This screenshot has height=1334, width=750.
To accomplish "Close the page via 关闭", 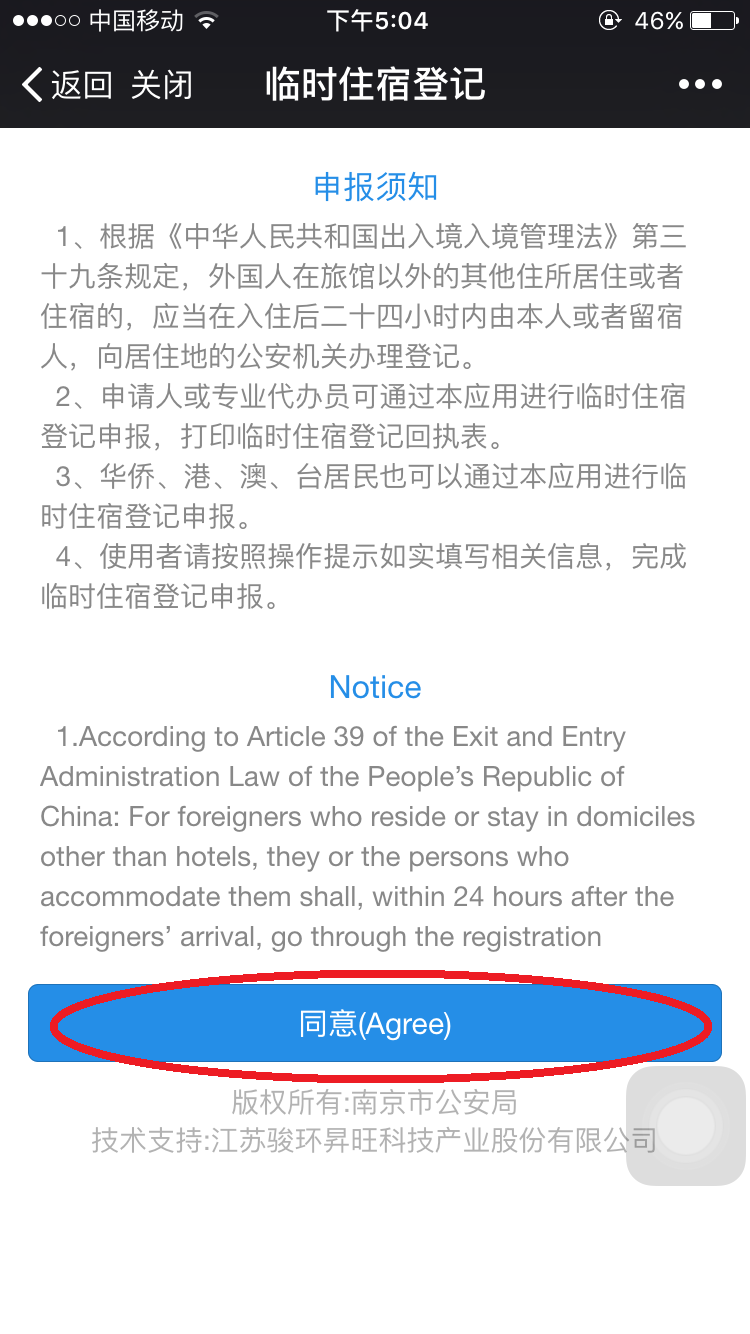I will (x=161, y=85).
